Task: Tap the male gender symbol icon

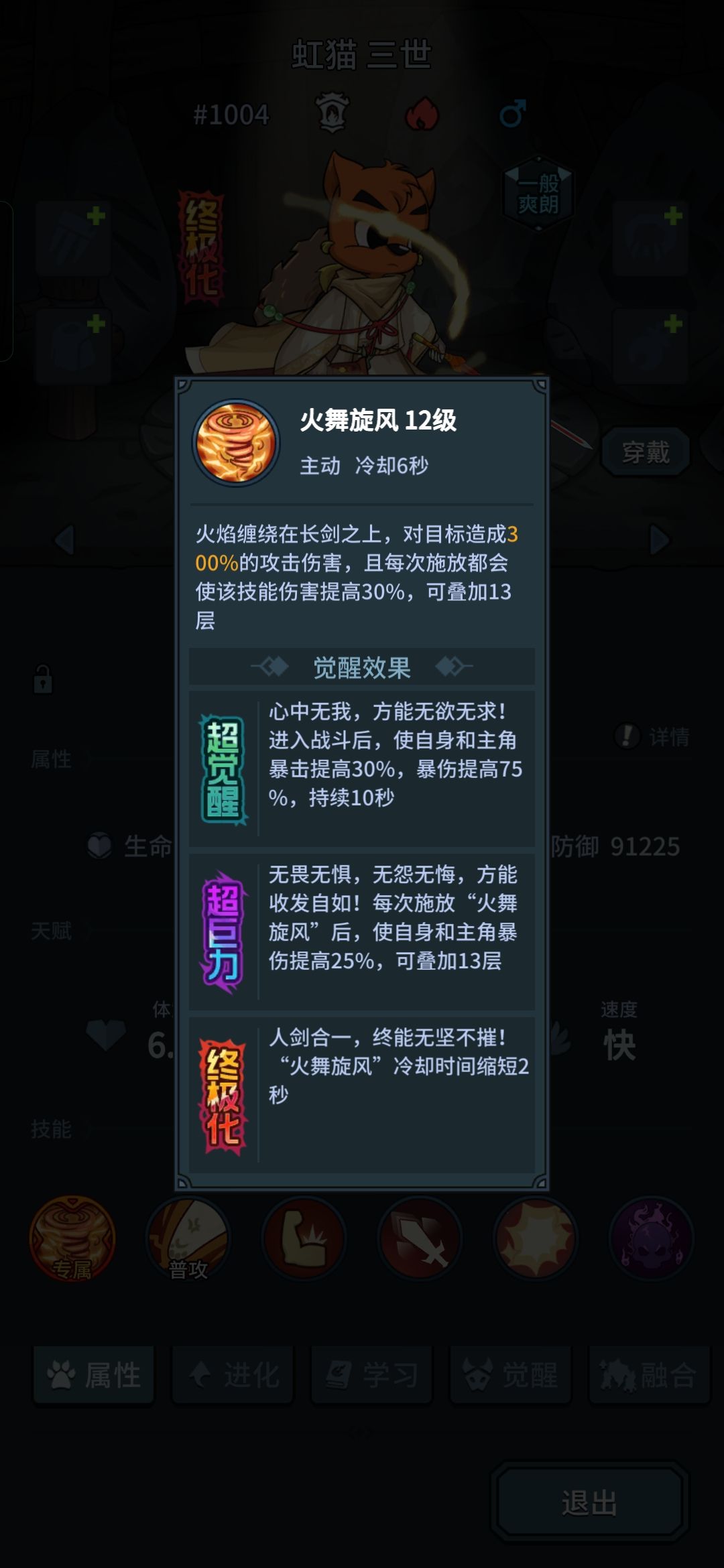Action: [x=513, y=109]
